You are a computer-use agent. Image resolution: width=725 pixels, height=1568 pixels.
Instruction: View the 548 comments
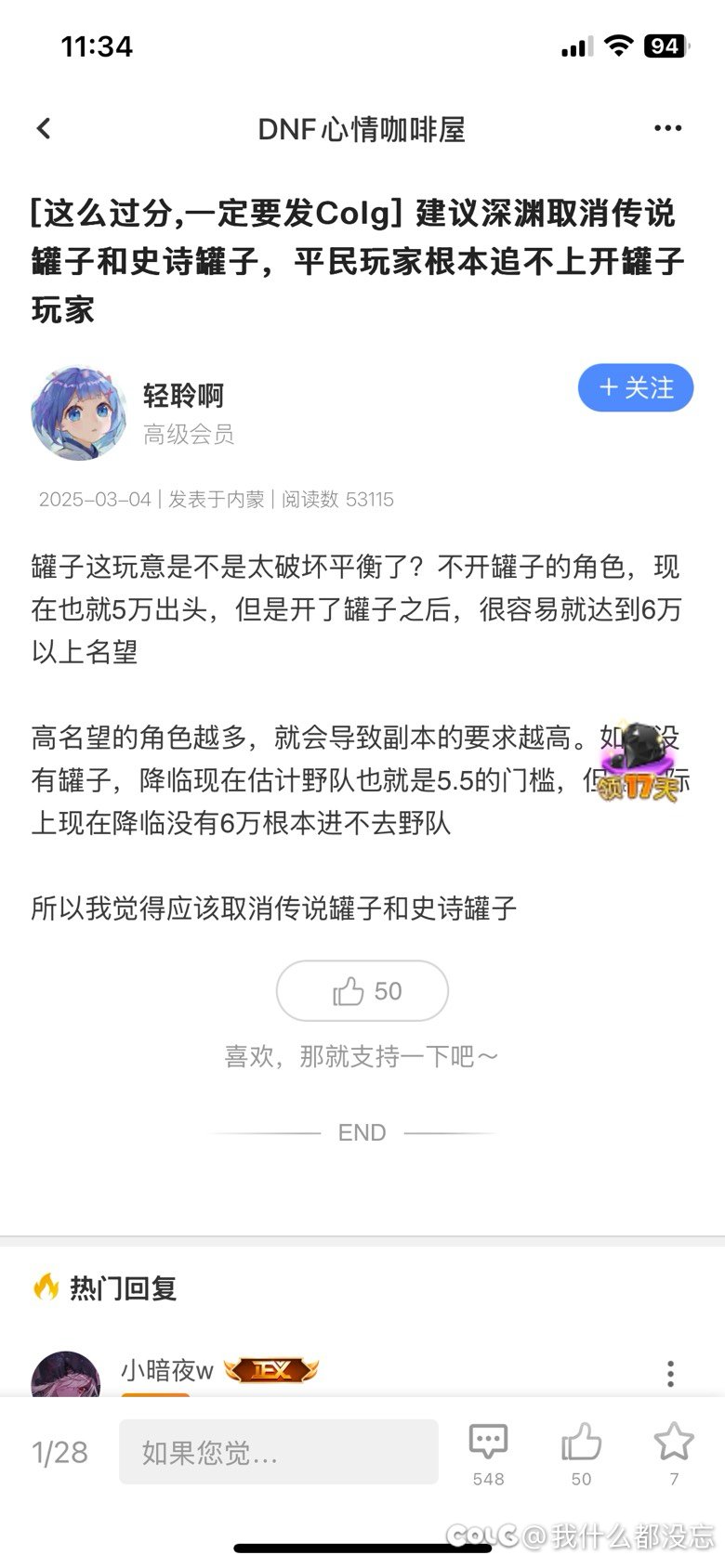point(488,1454)
